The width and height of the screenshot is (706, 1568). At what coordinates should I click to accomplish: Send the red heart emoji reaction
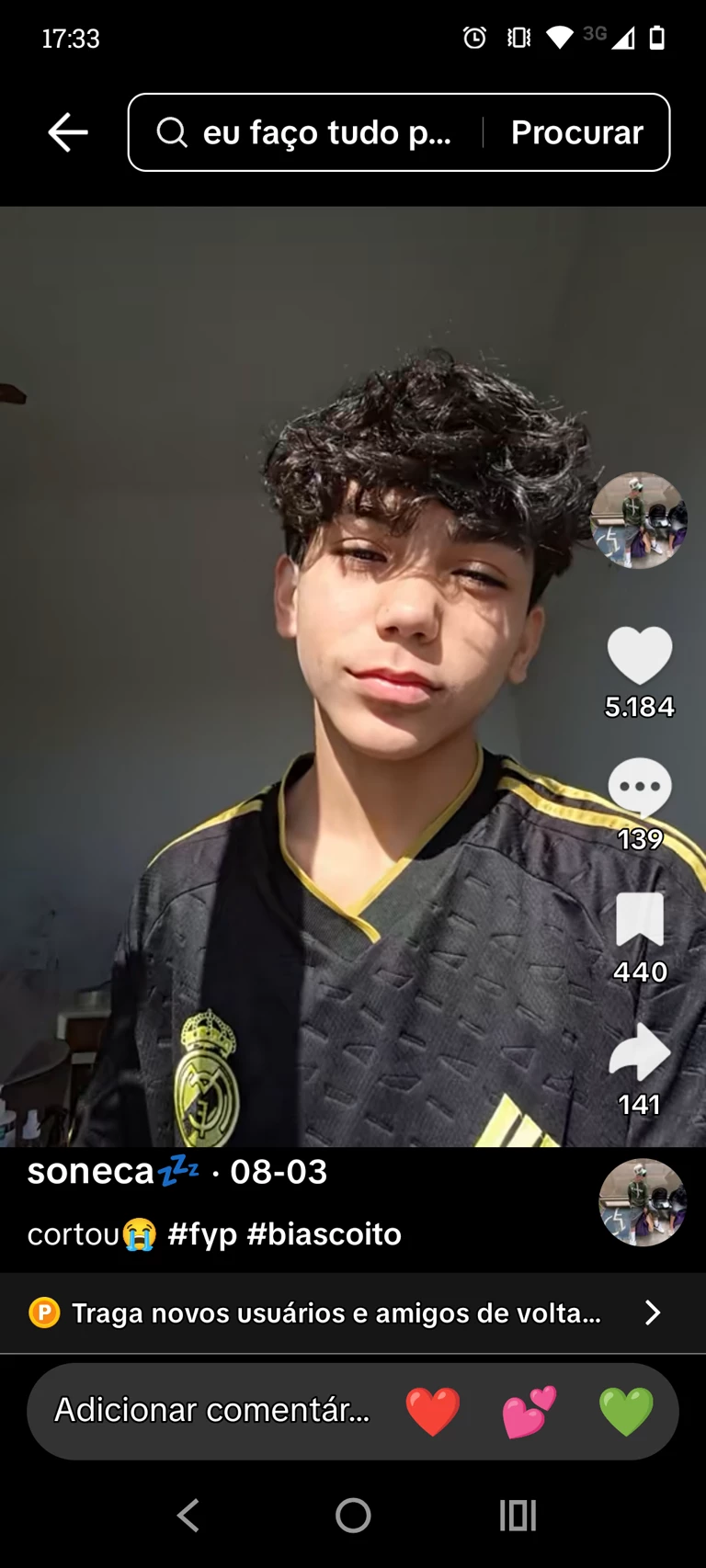433,1411
